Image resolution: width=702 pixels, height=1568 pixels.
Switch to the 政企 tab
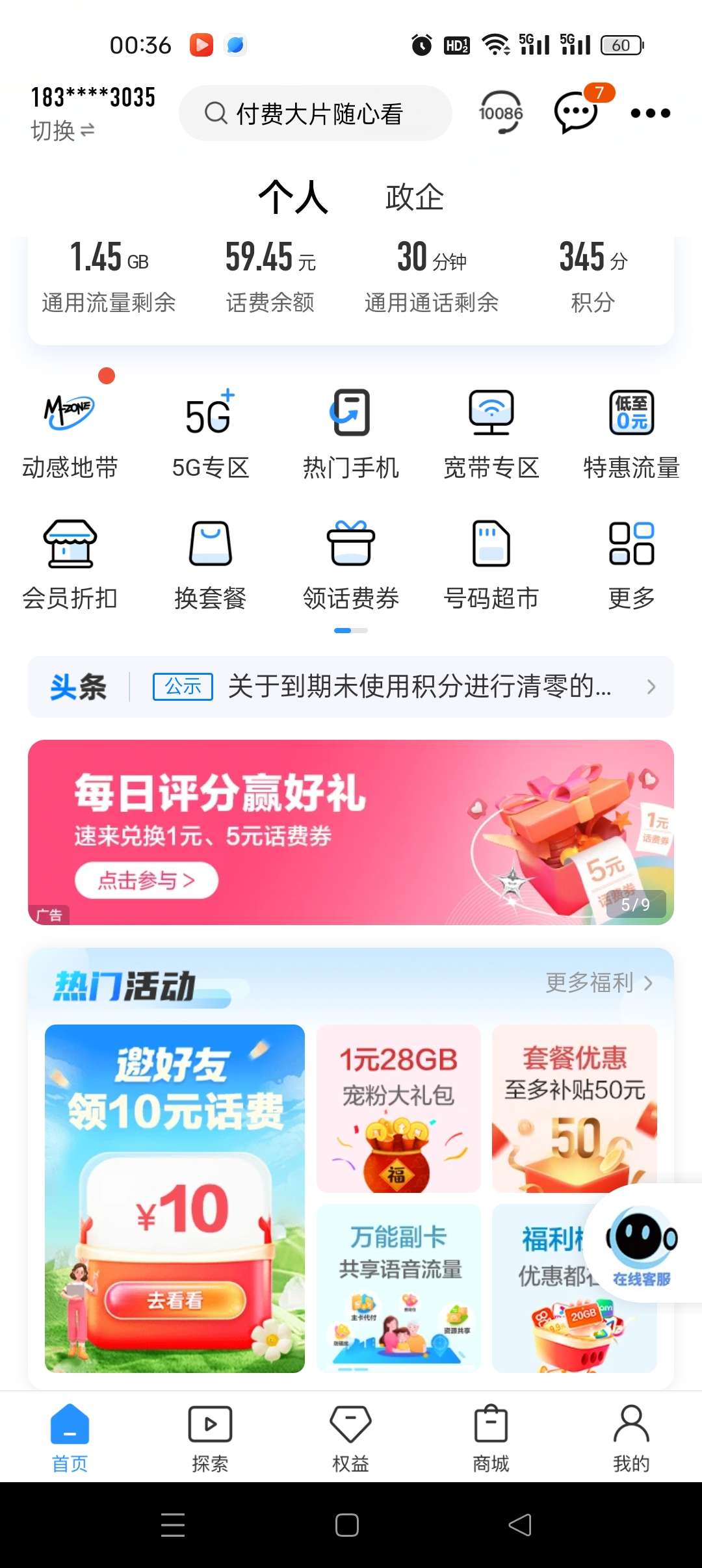click(x=414, y=197)
